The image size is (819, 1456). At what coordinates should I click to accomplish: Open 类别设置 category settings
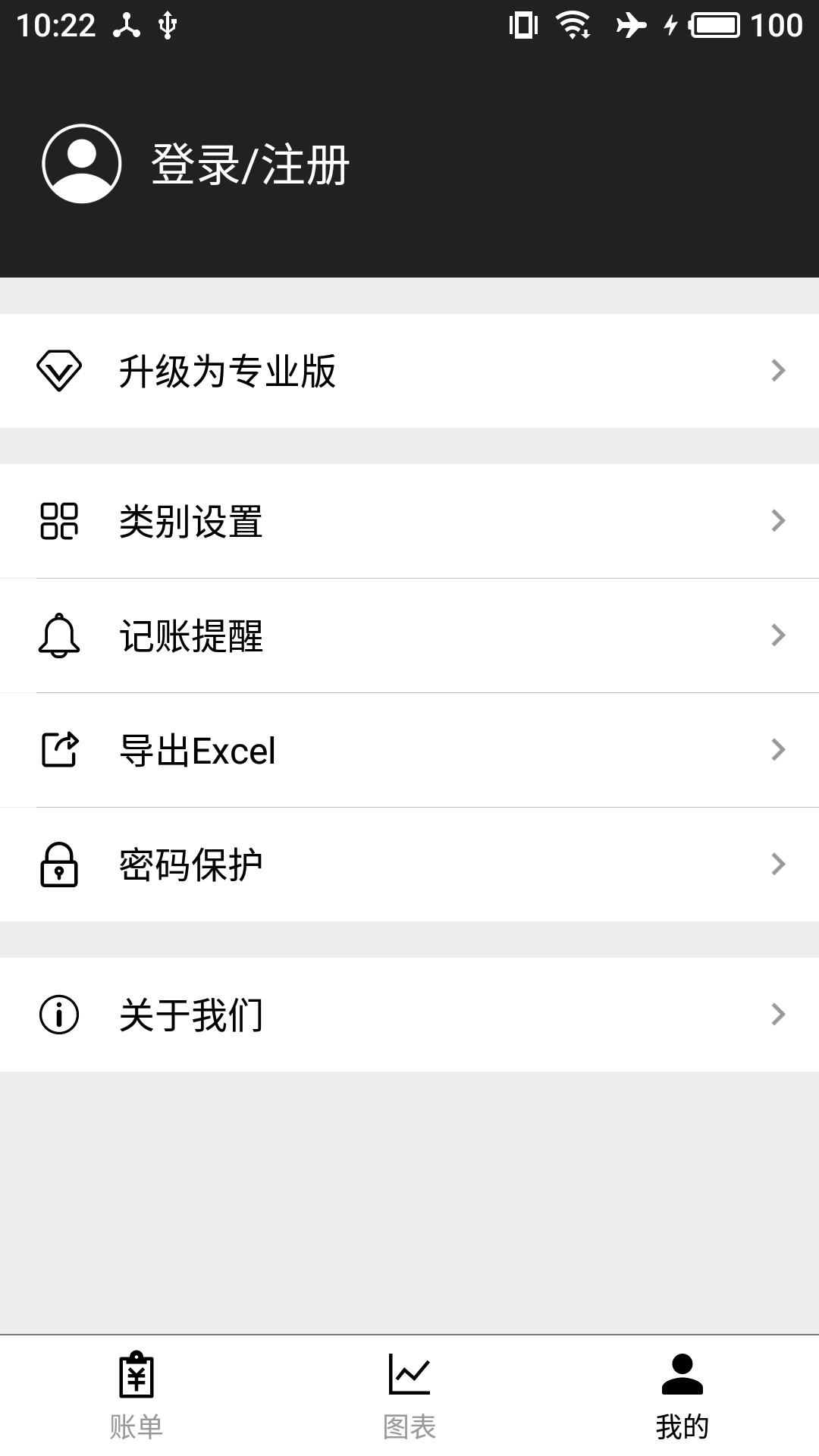point(409,521)
